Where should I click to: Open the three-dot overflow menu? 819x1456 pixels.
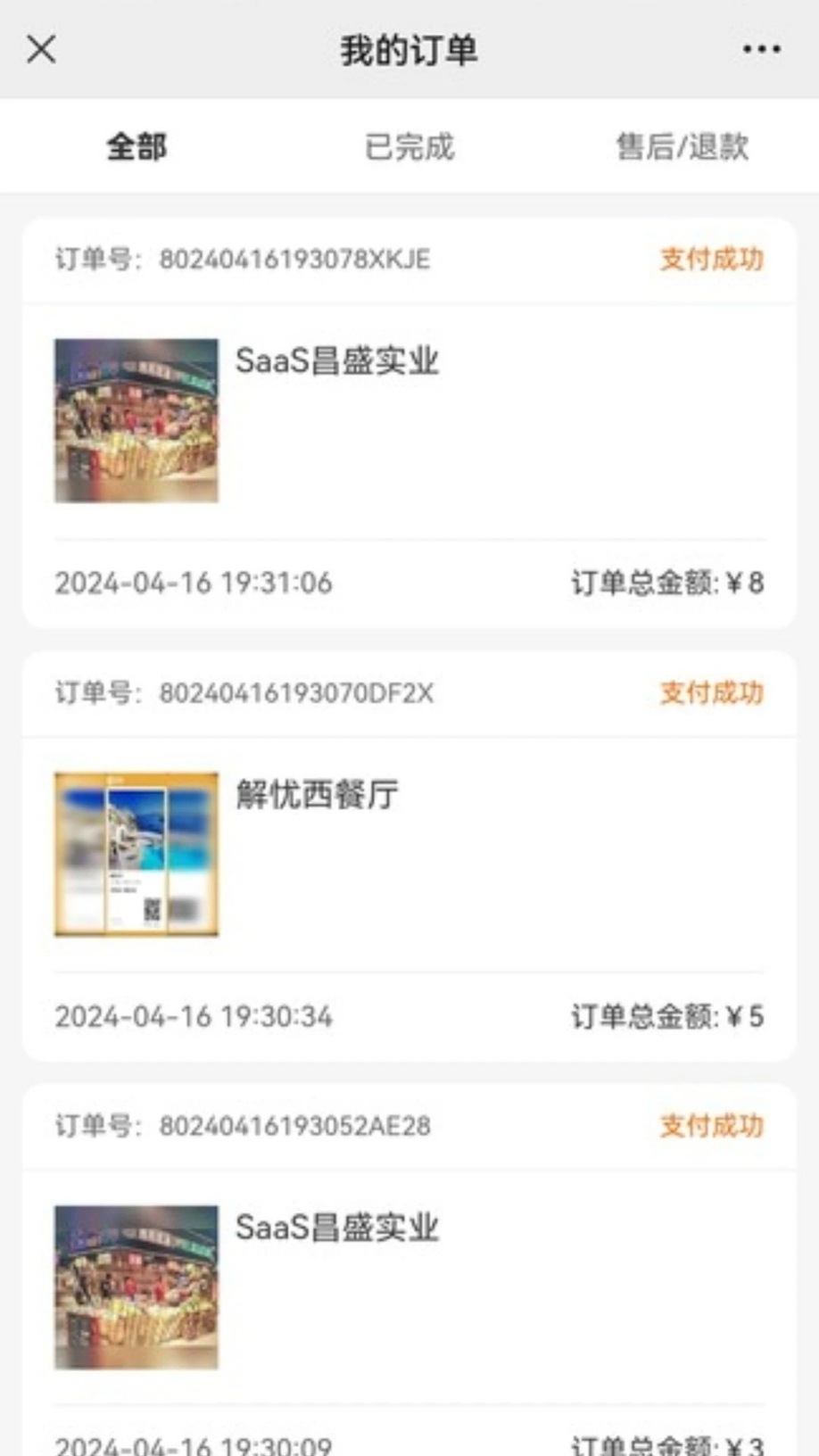[761, 49]
